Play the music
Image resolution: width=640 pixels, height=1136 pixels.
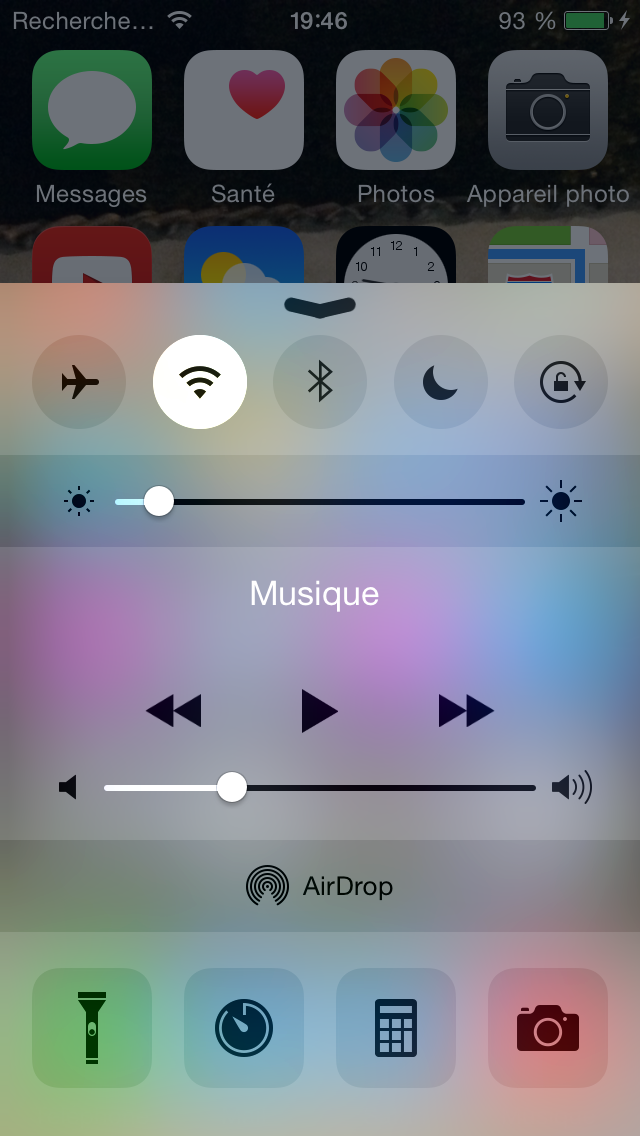[x=319, y=711]
